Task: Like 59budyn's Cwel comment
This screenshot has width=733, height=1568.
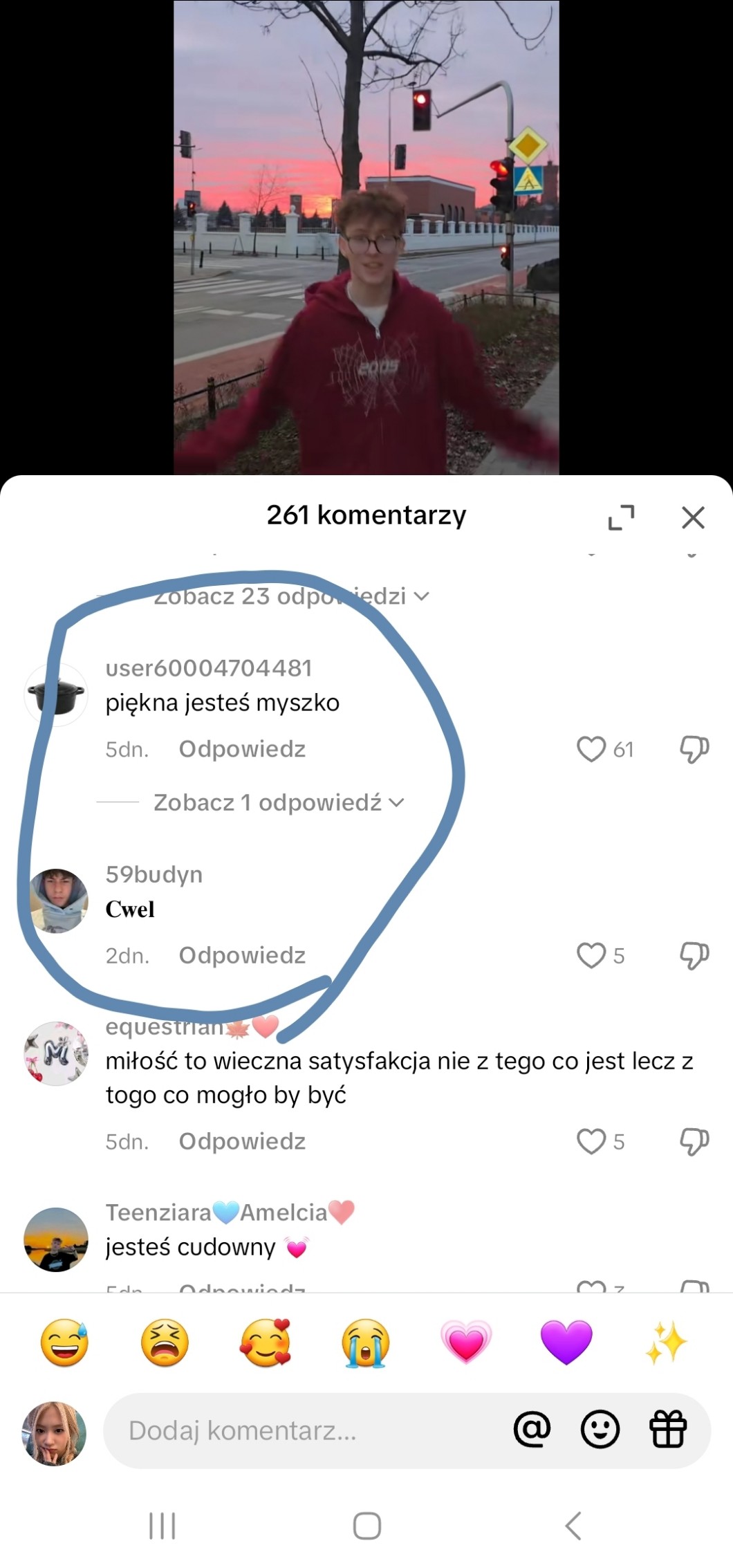Action: pyautogui.click(x=591, y=955)
